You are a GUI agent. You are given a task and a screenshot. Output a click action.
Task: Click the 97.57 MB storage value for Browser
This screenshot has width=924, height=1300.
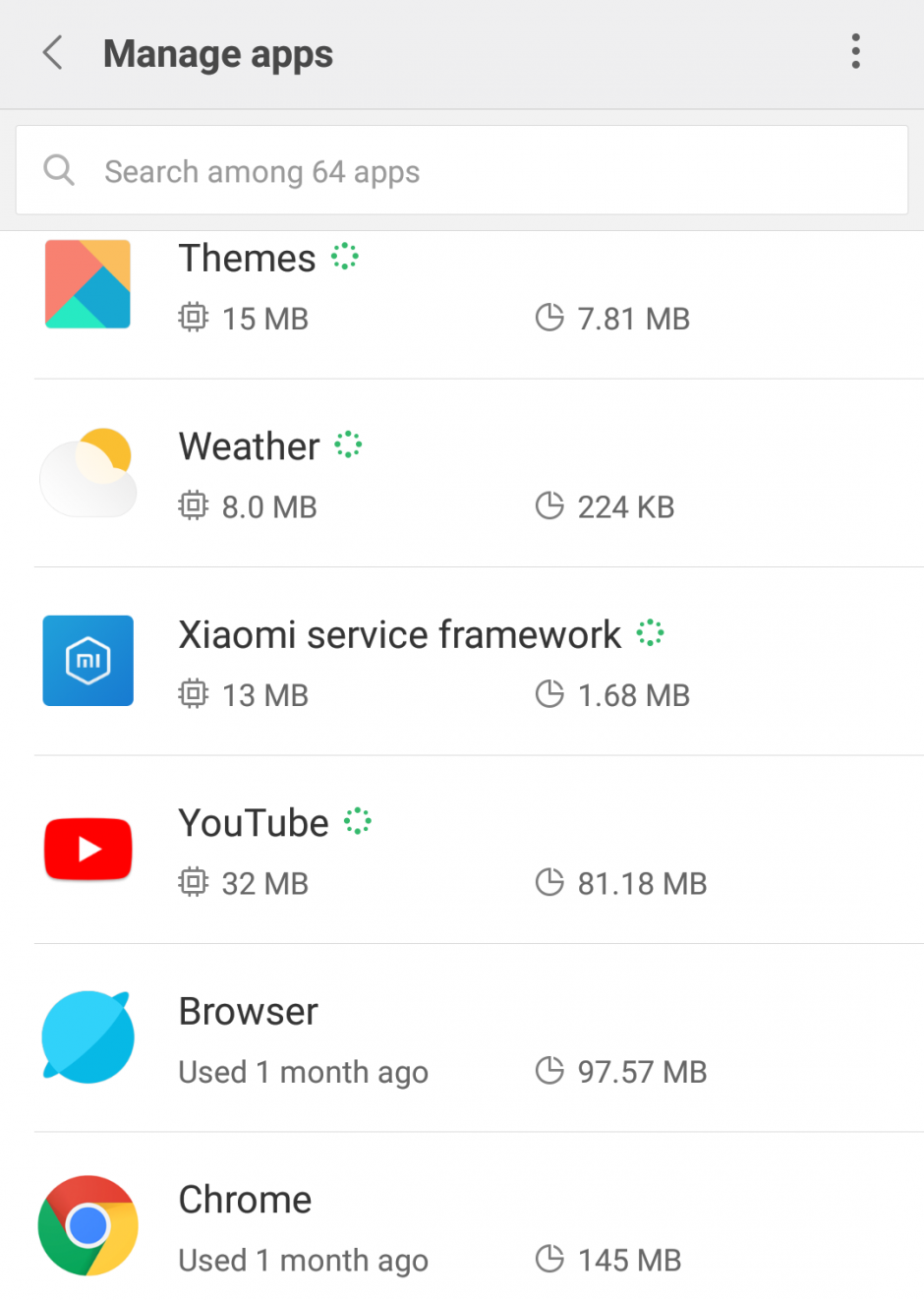click(642, 1071)
